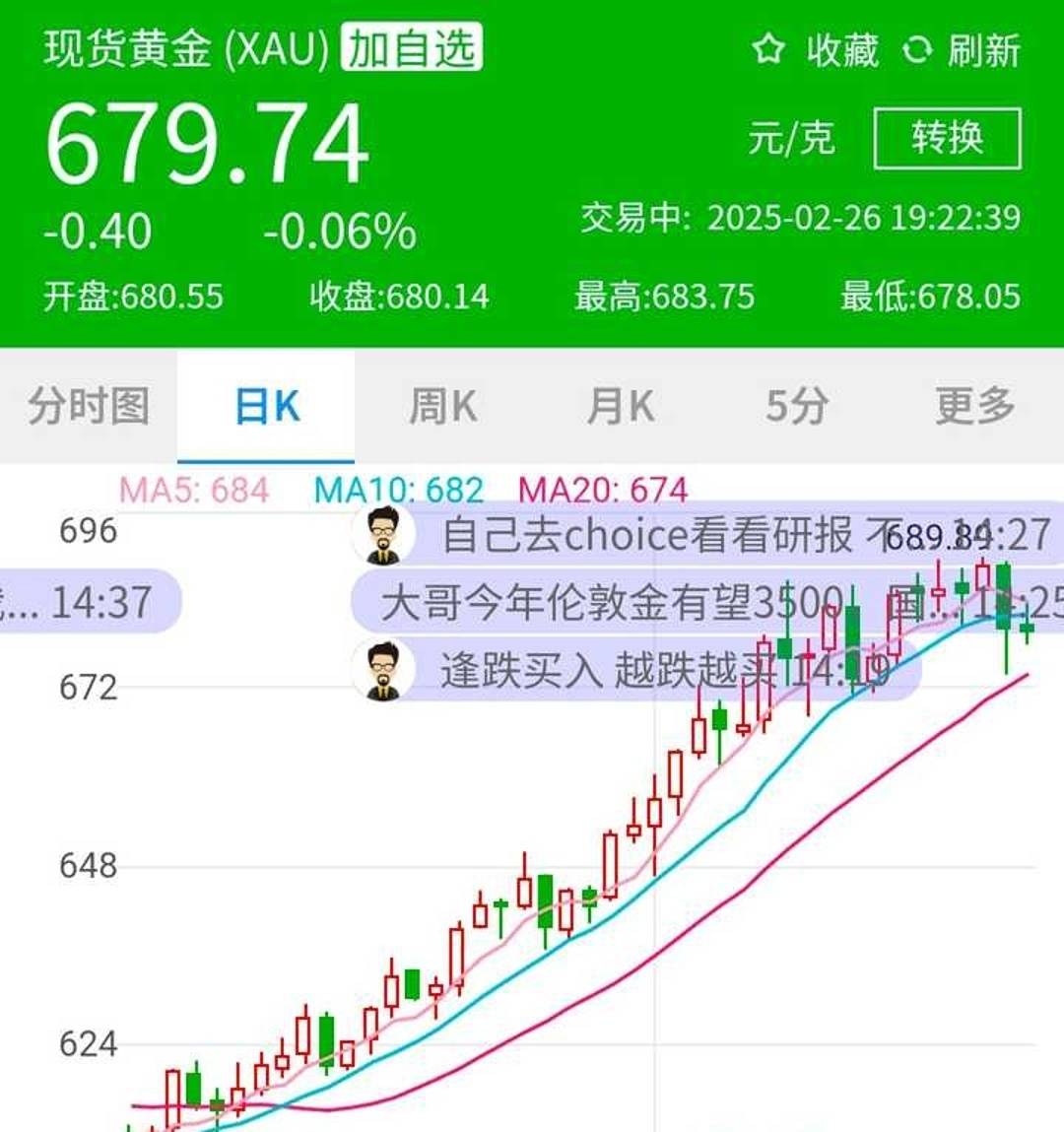Open the 逢跌买入 comment bubble

tap(636, 669)
